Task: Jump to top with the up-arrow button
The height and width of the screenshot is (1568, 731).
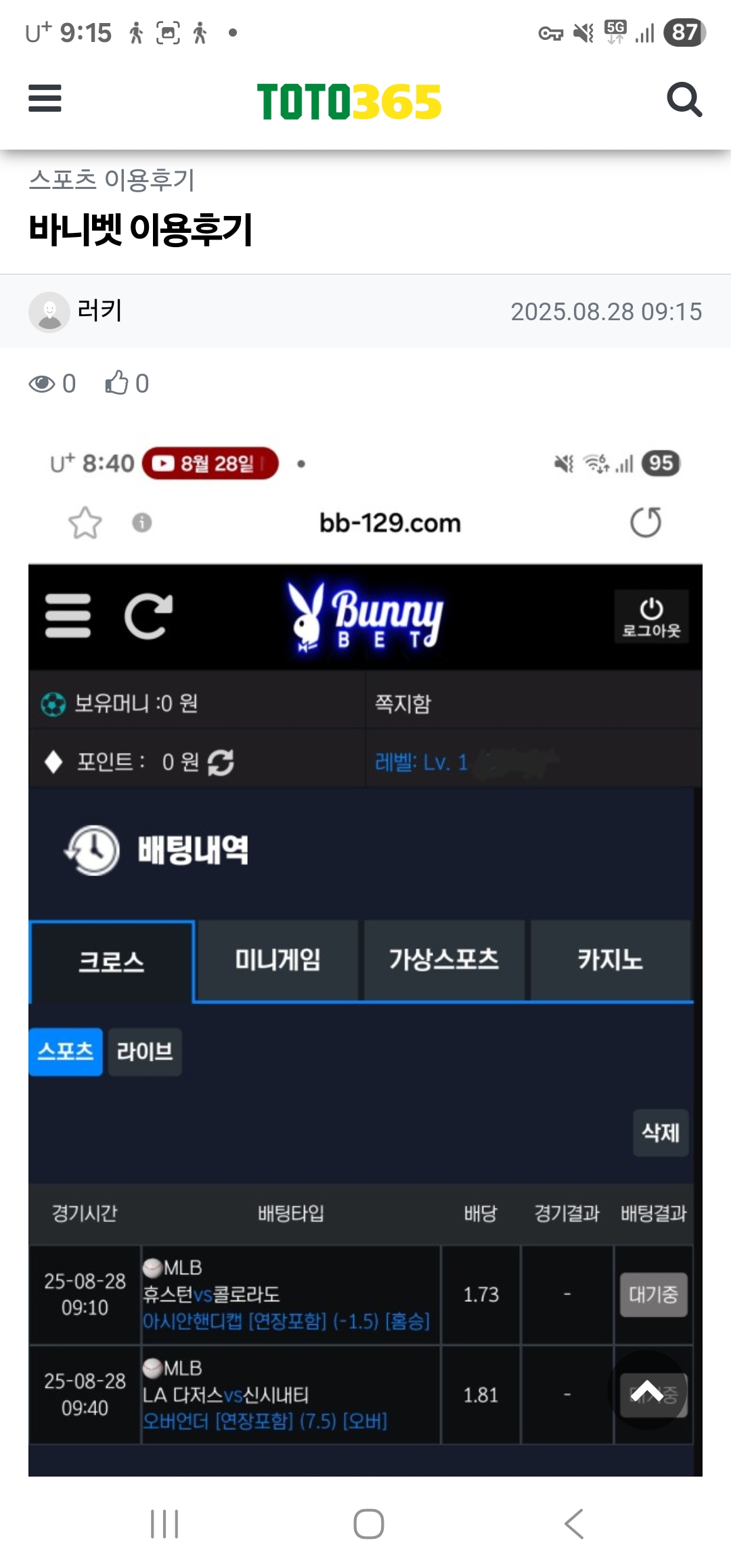Action: click(648, 1391)
